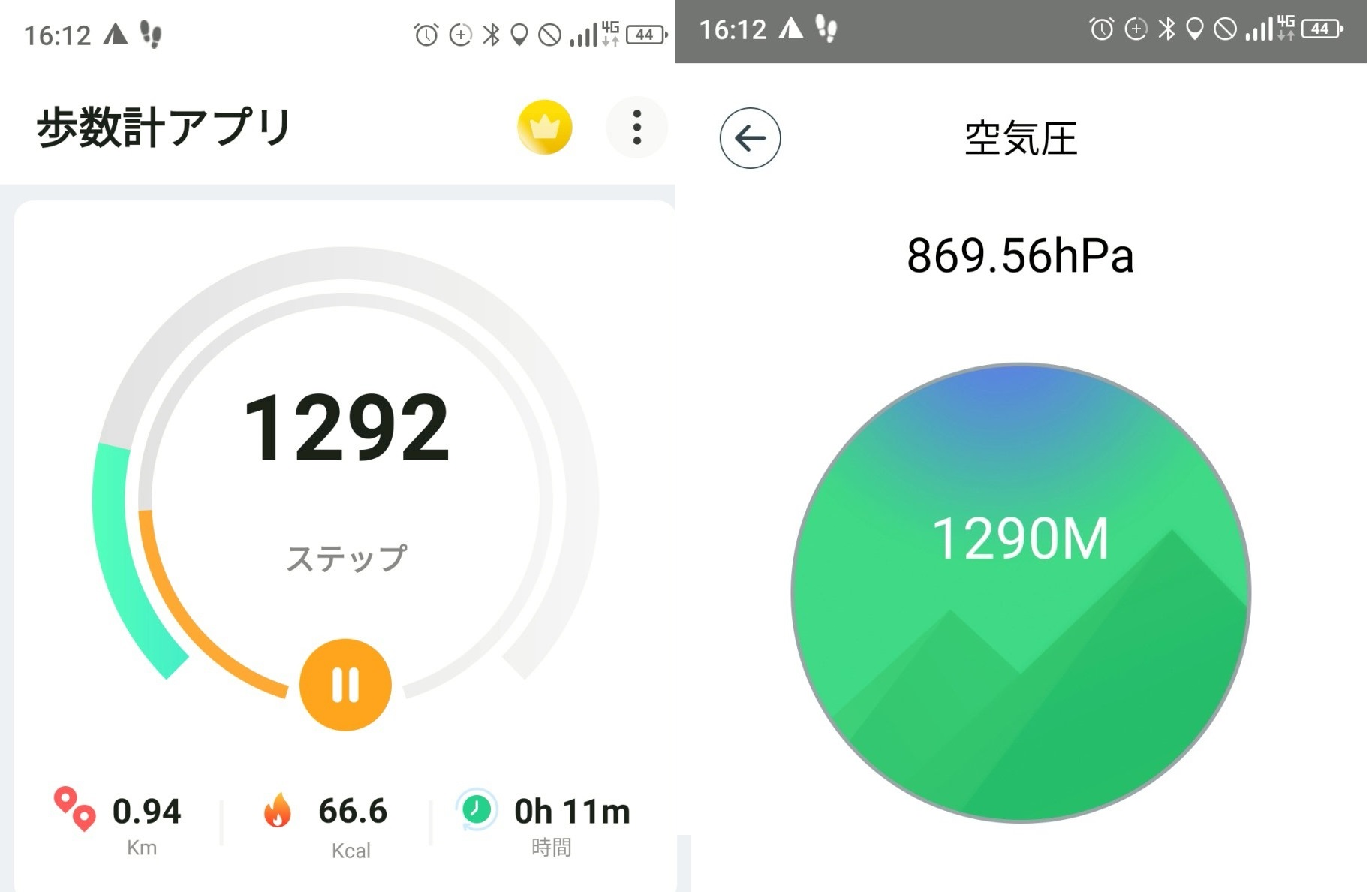Pause step counting with the orange button
Image resolution: width=1372 pixels, height=892 pixels.
[345, 685]
